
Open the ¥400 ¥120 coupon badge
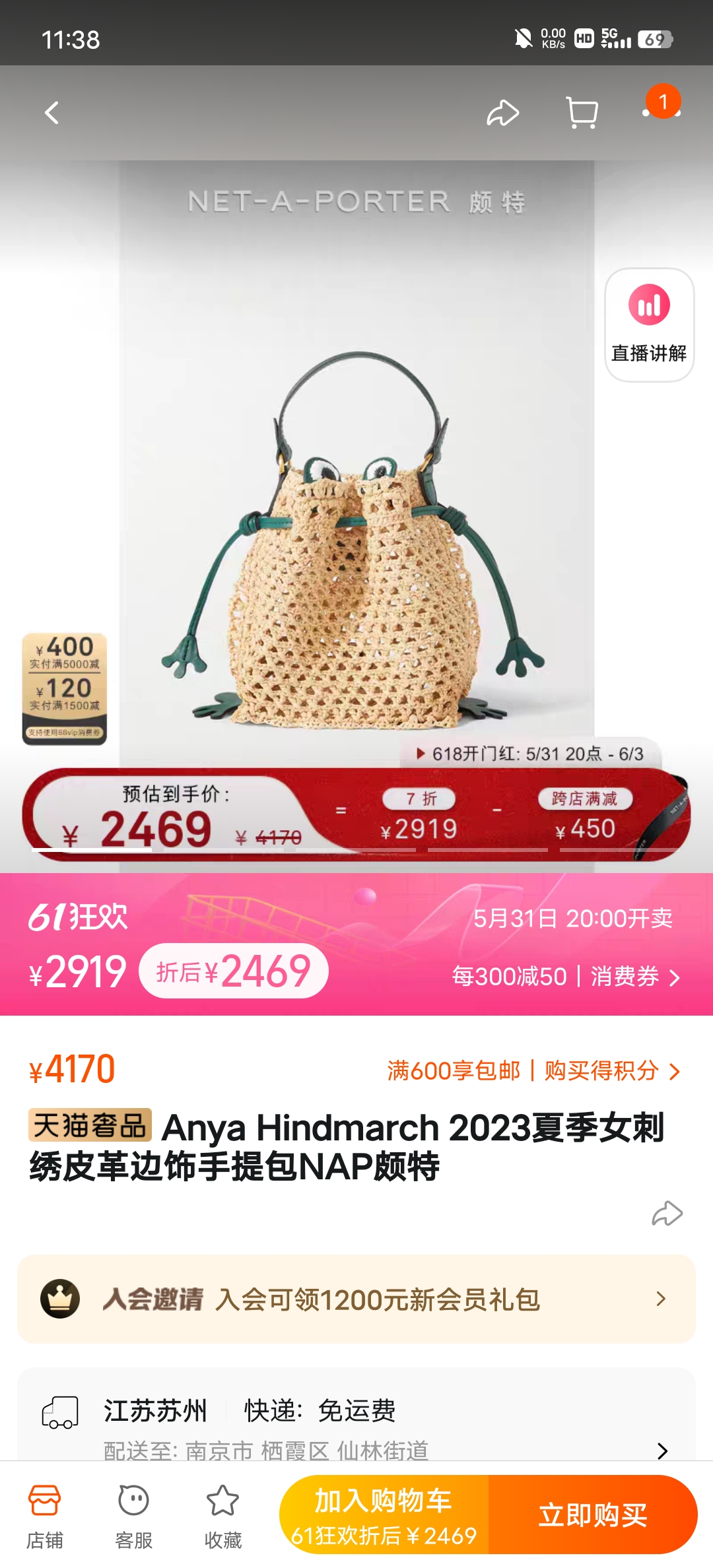65,689
